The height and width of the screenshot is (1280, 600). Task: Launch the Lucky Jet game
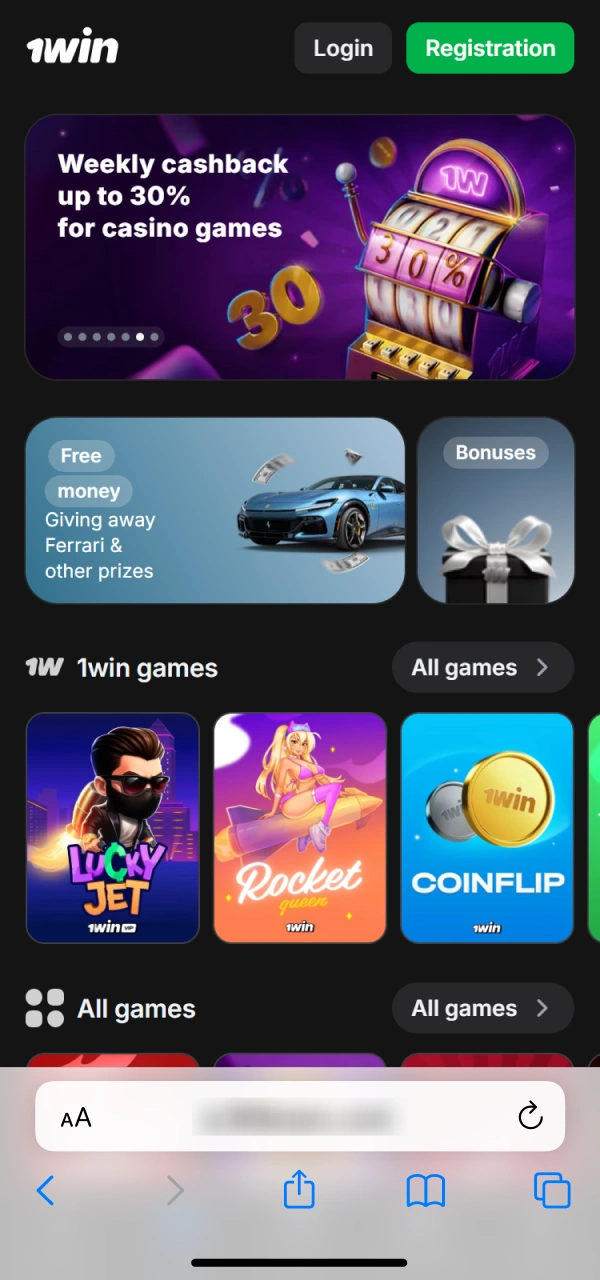(x=113, y=828)
